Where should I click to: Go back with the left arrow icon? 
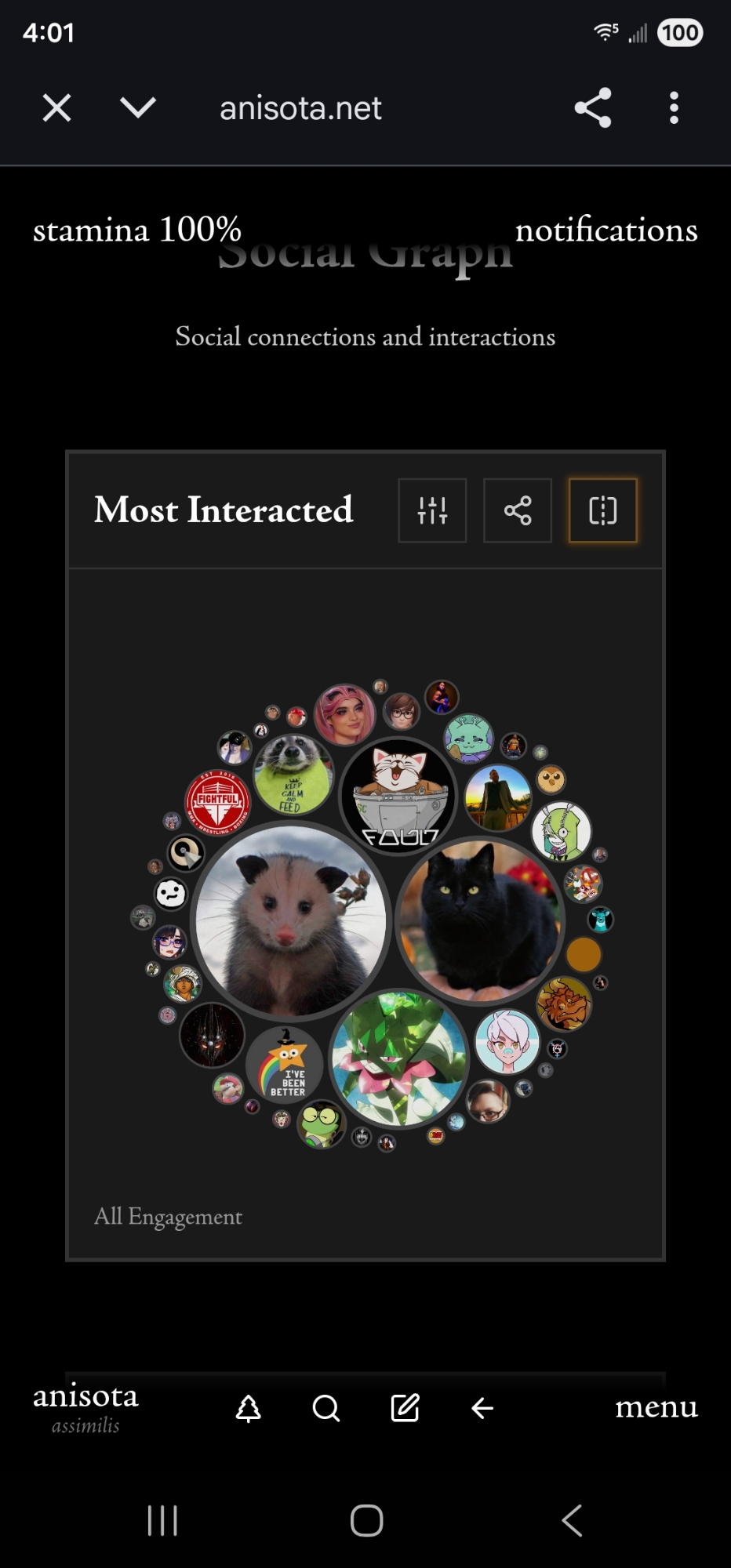[482, 1409]
